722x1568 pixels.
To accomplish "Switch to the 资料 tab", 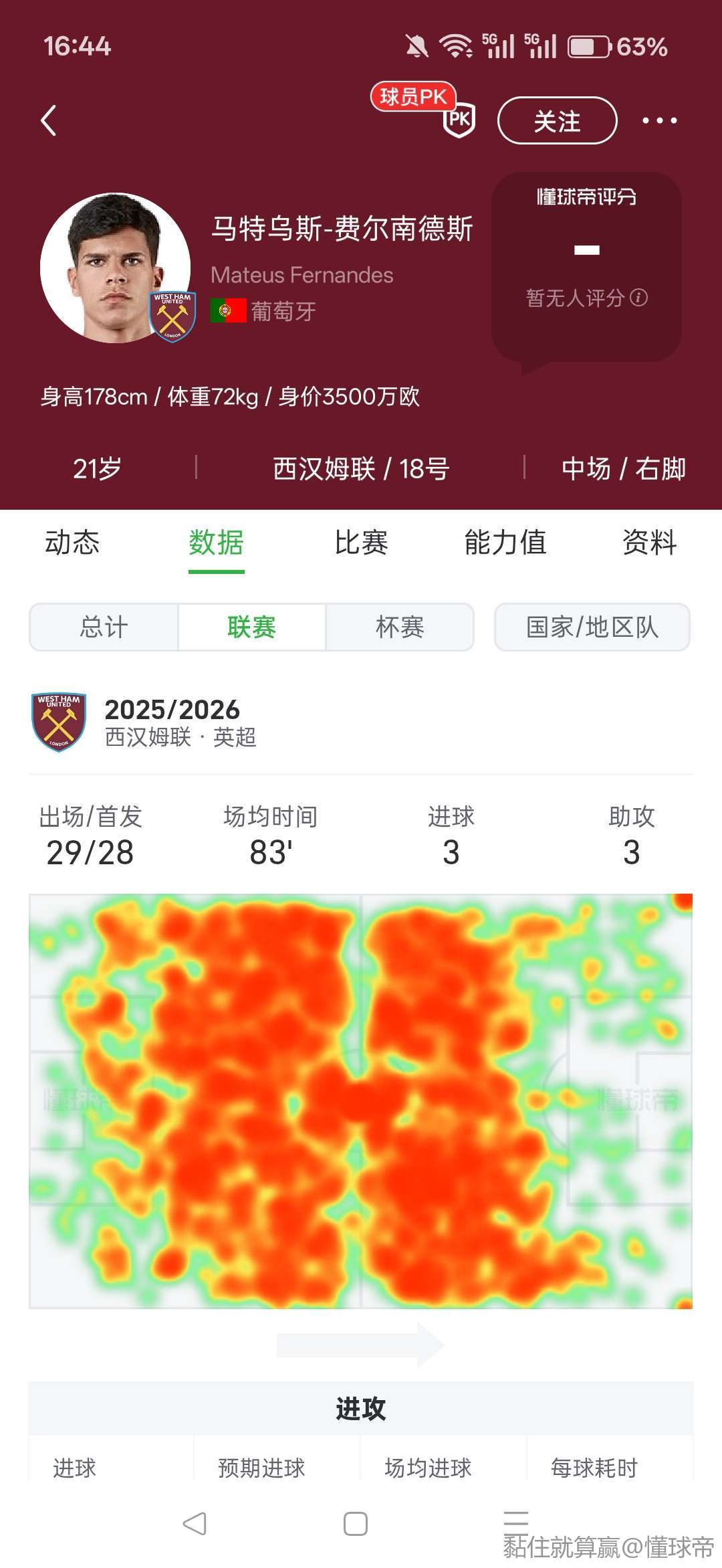I will point(649,543).
